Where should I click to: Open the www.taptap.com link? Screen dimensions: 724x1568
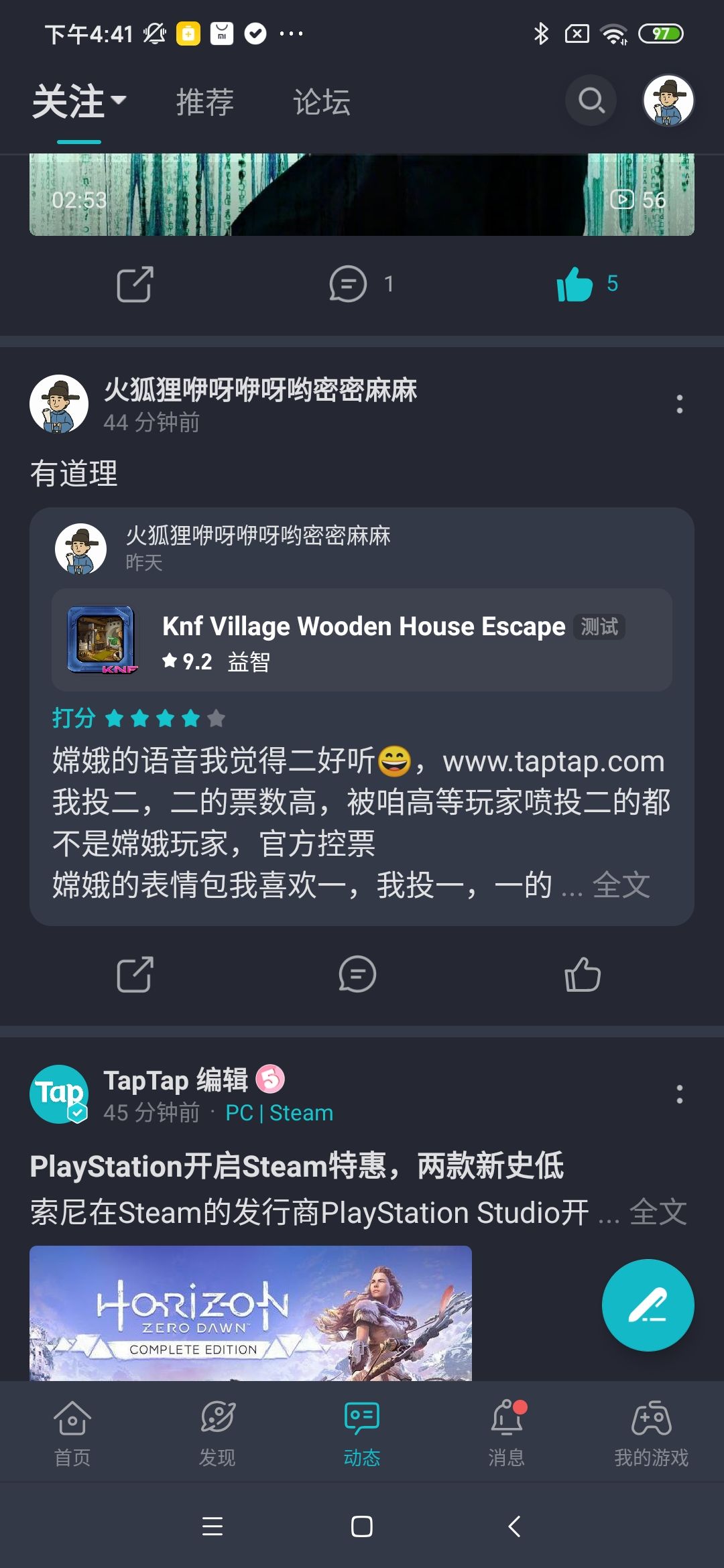(x=555, y=761)
